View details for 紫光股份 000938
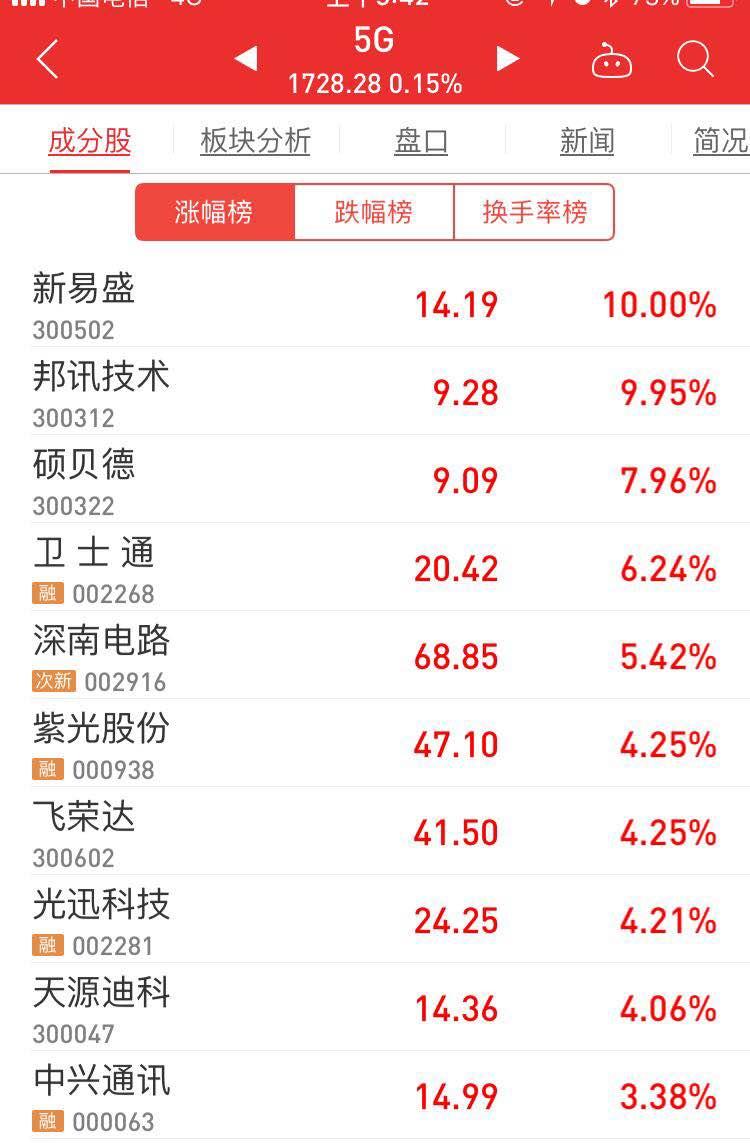This screenshot has width=750, height=1143. 375,744
